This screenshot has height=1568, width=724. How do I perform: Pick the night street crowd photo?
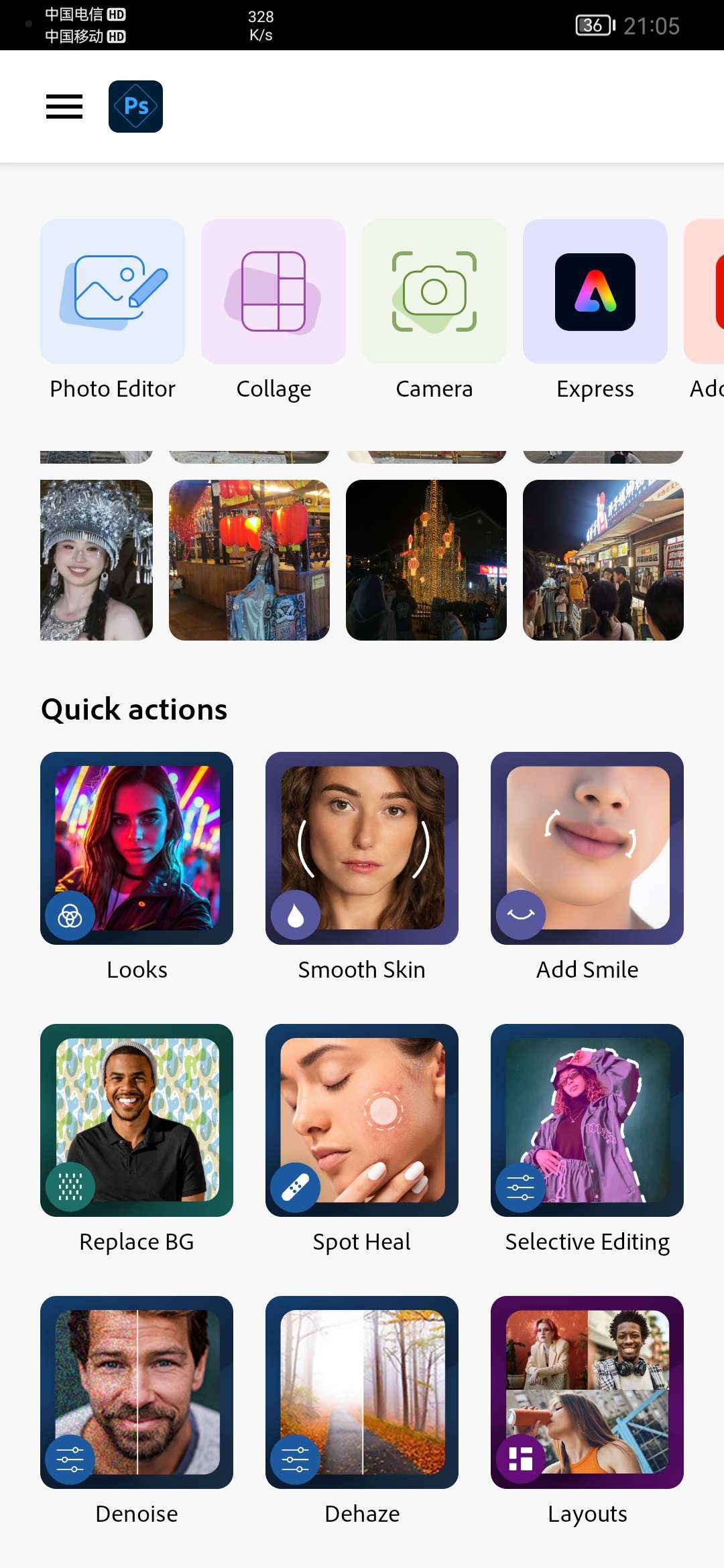coord(603,560)
